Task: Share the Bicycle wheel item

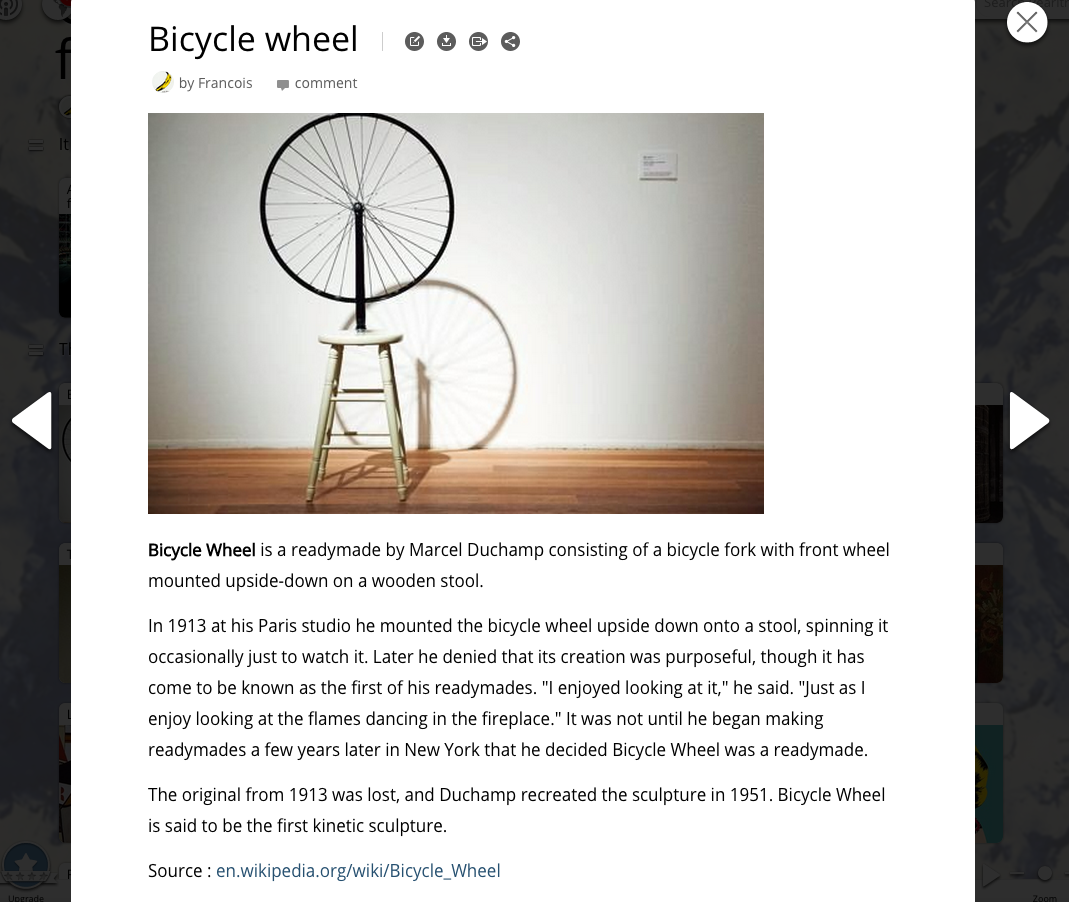Action: tap(510, 41)
